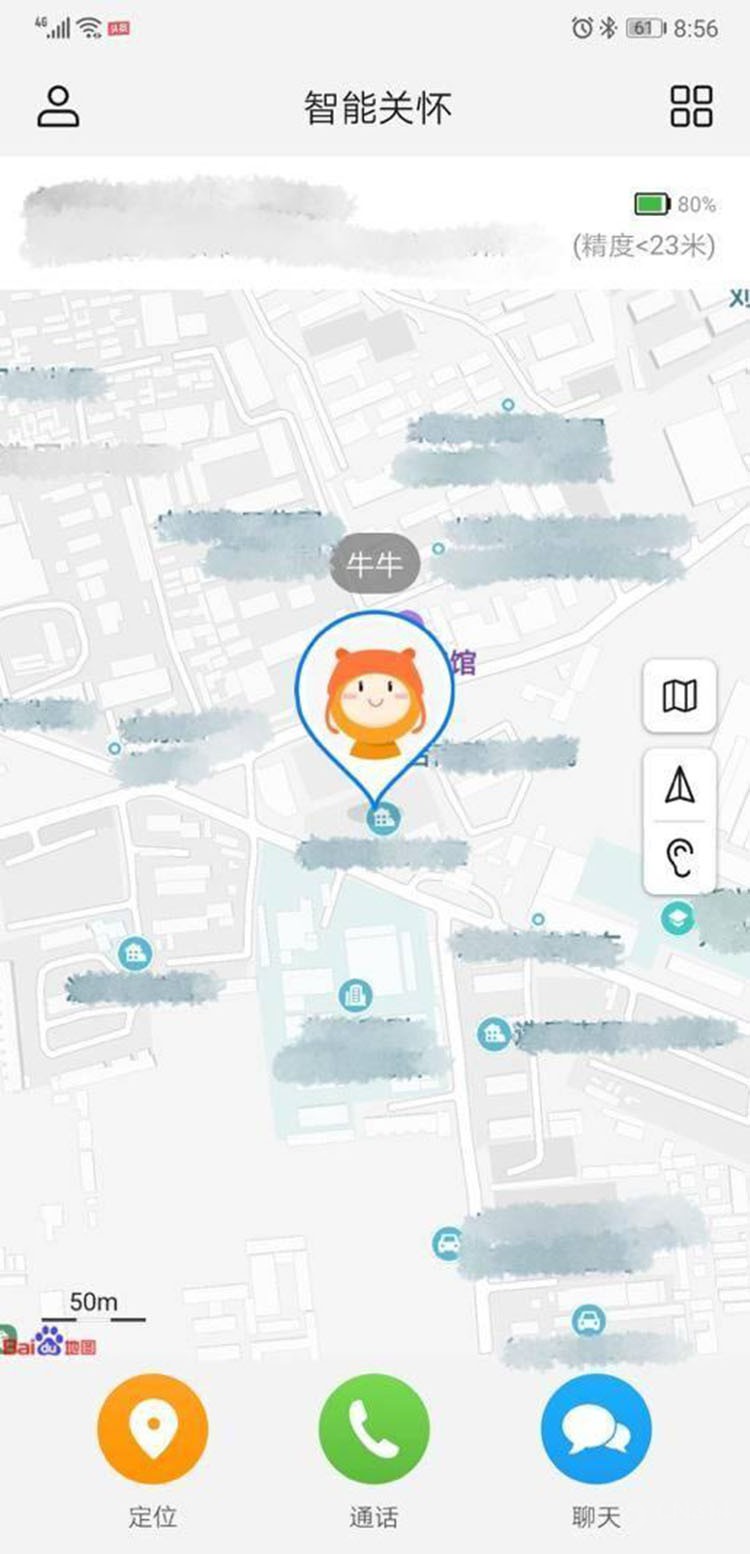Activate the ear listening function
Image resolution: width=750 pixels, height=1554 pixels.
680,858
